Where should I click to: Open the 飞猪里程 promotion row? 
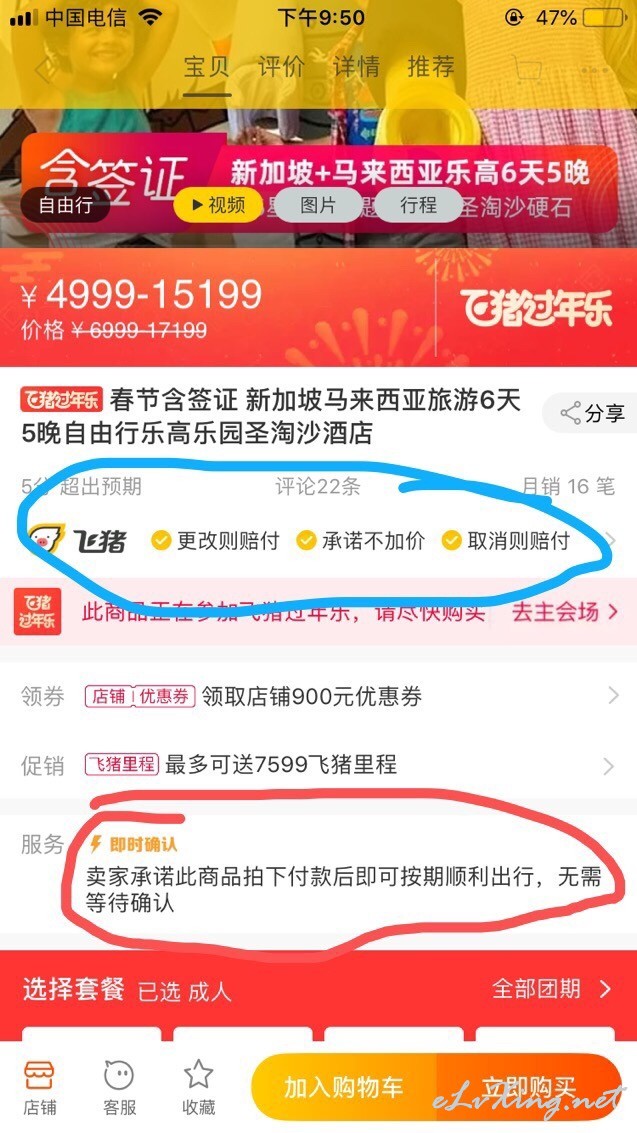[x=318, y=764]
